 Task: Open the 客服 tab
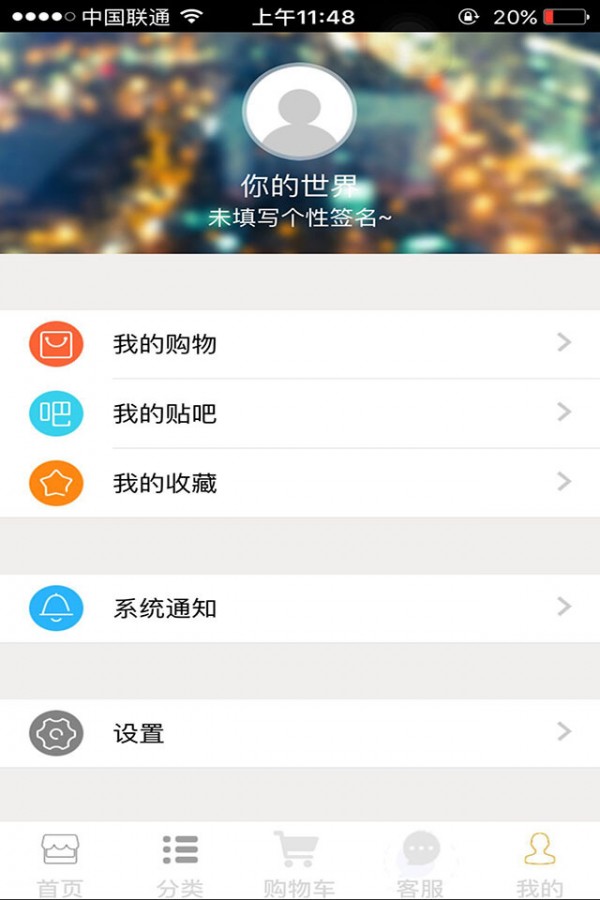[420, 862]
